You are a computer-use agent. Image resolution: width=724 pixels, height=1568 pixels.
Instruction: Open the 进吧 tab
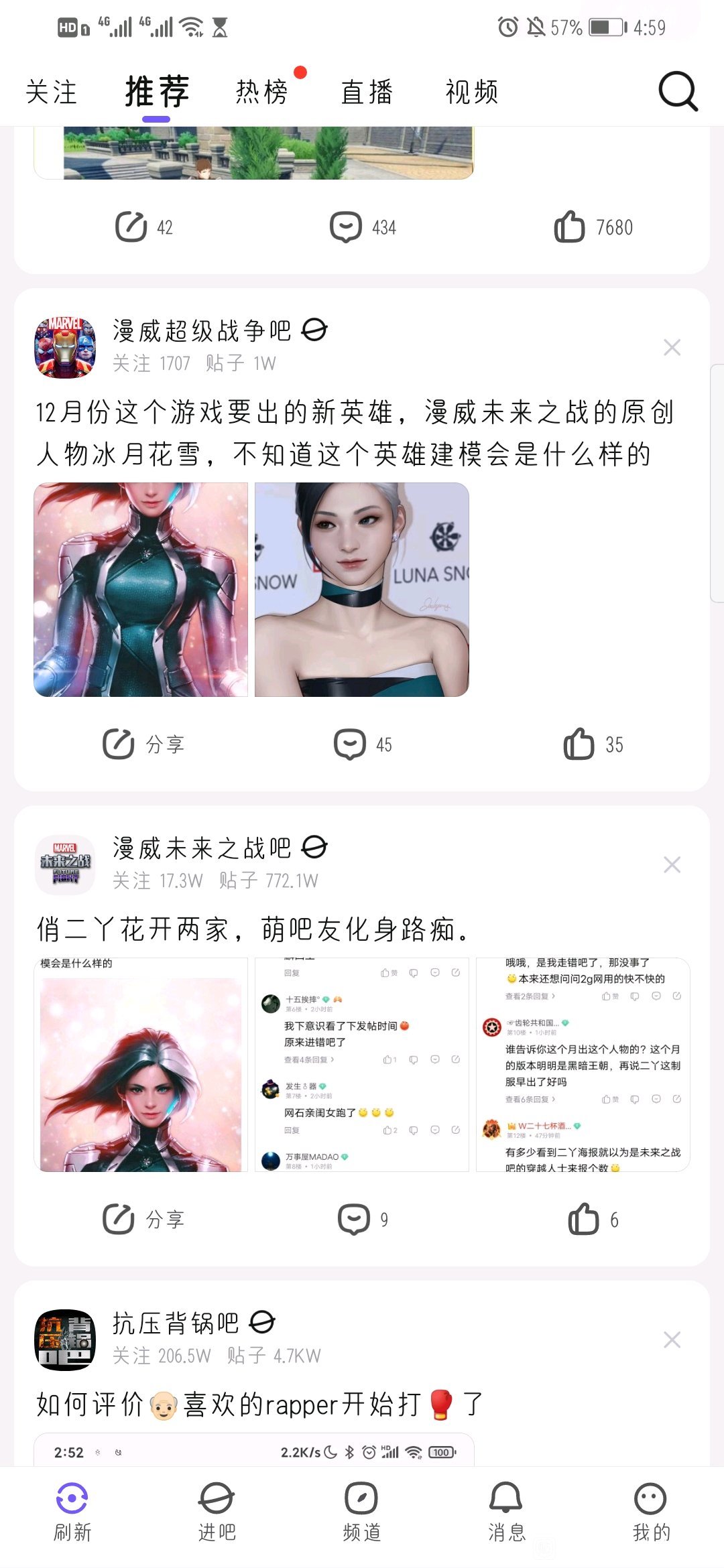click(x=217, y=1512)
